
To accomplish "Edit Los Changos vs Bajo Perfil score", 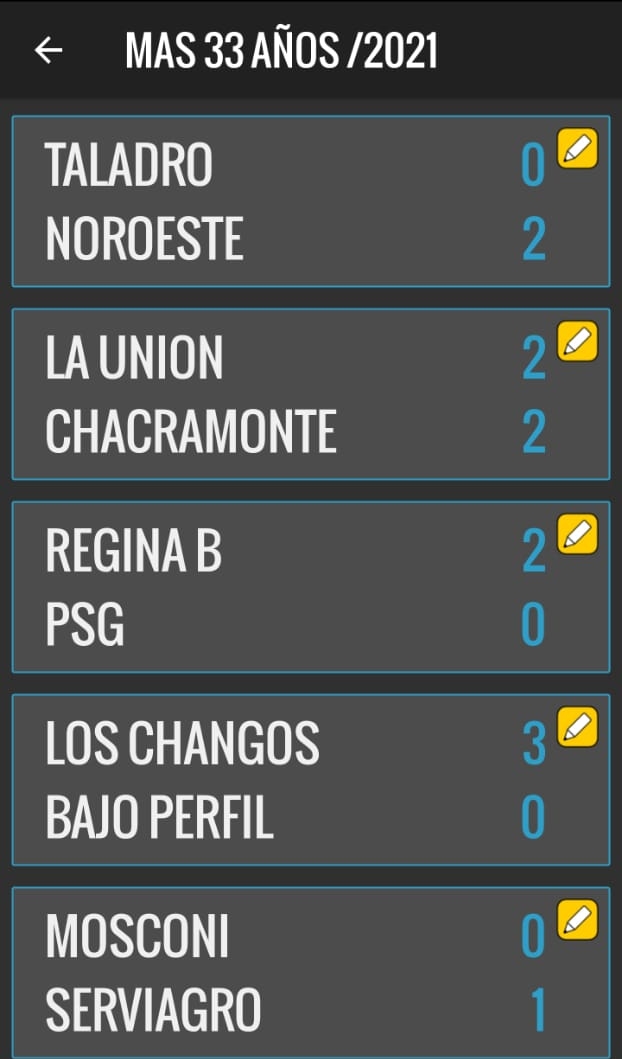I will 577,727.
